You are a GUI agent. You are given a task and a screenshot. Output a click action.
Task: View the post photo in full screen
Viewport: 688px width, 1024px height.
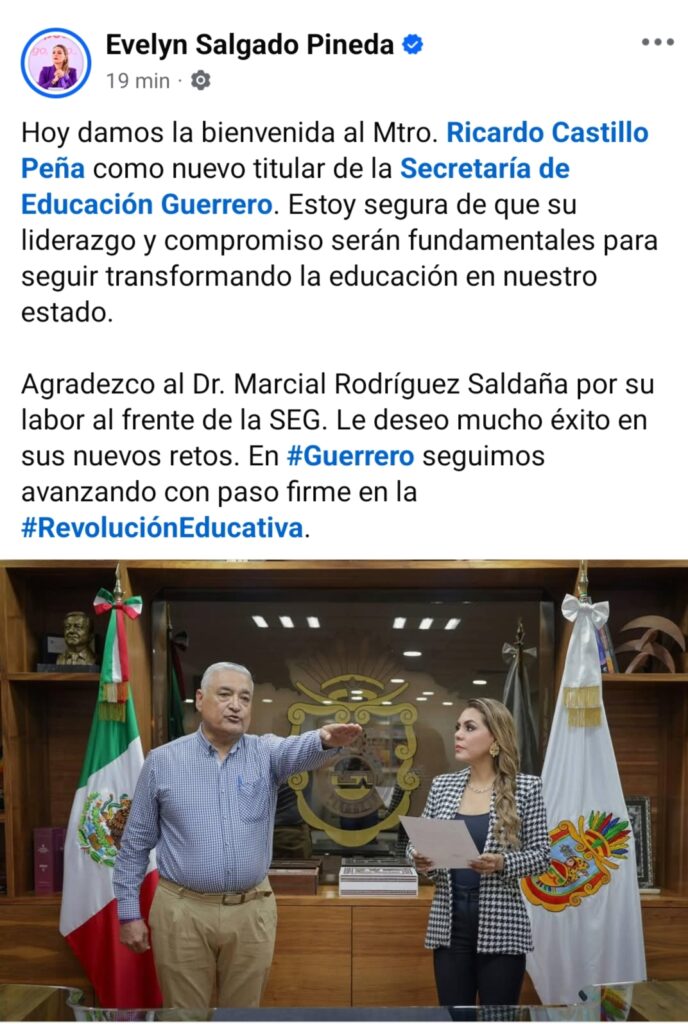pyautogui.click(x=344, y=790)
